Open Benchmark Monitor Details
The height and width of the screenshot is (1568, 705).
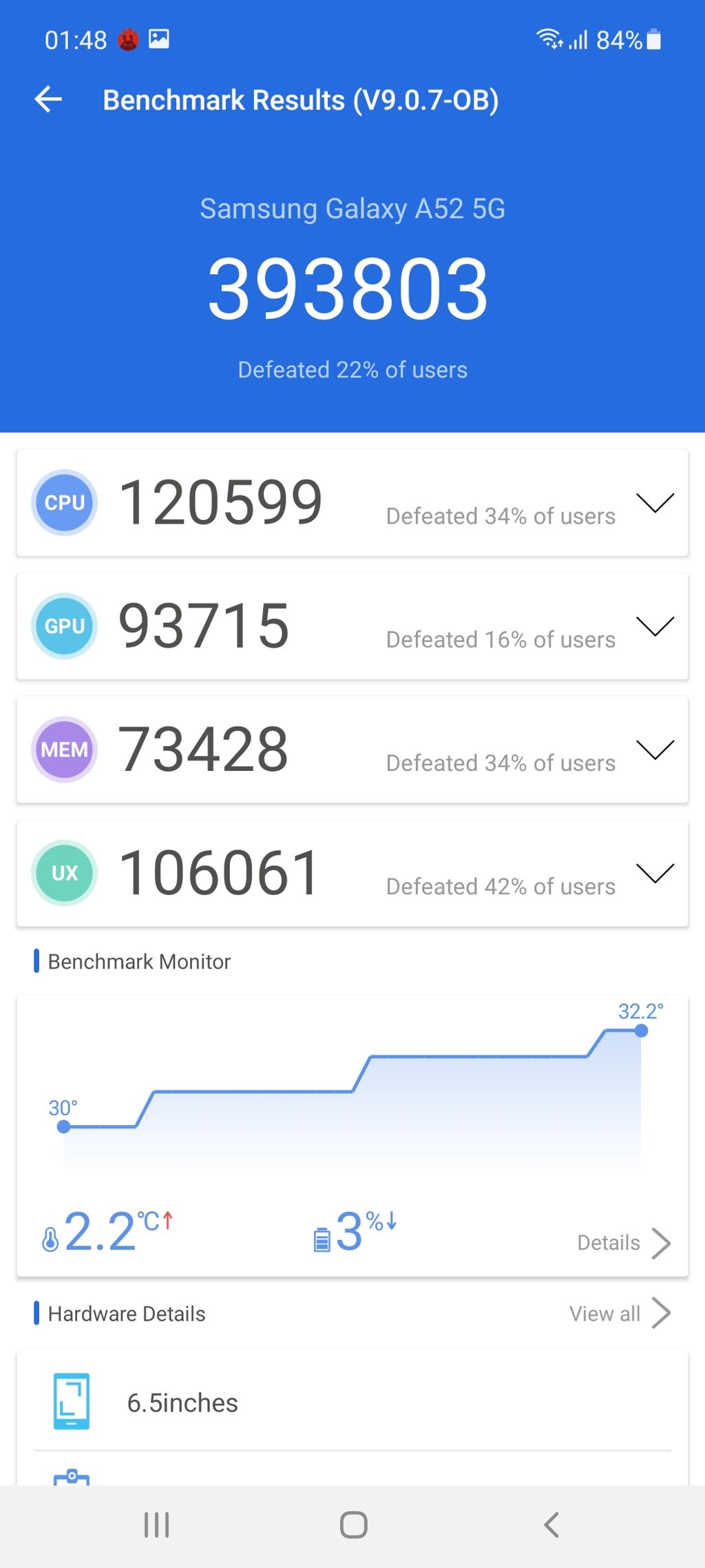coord(623,1243)
